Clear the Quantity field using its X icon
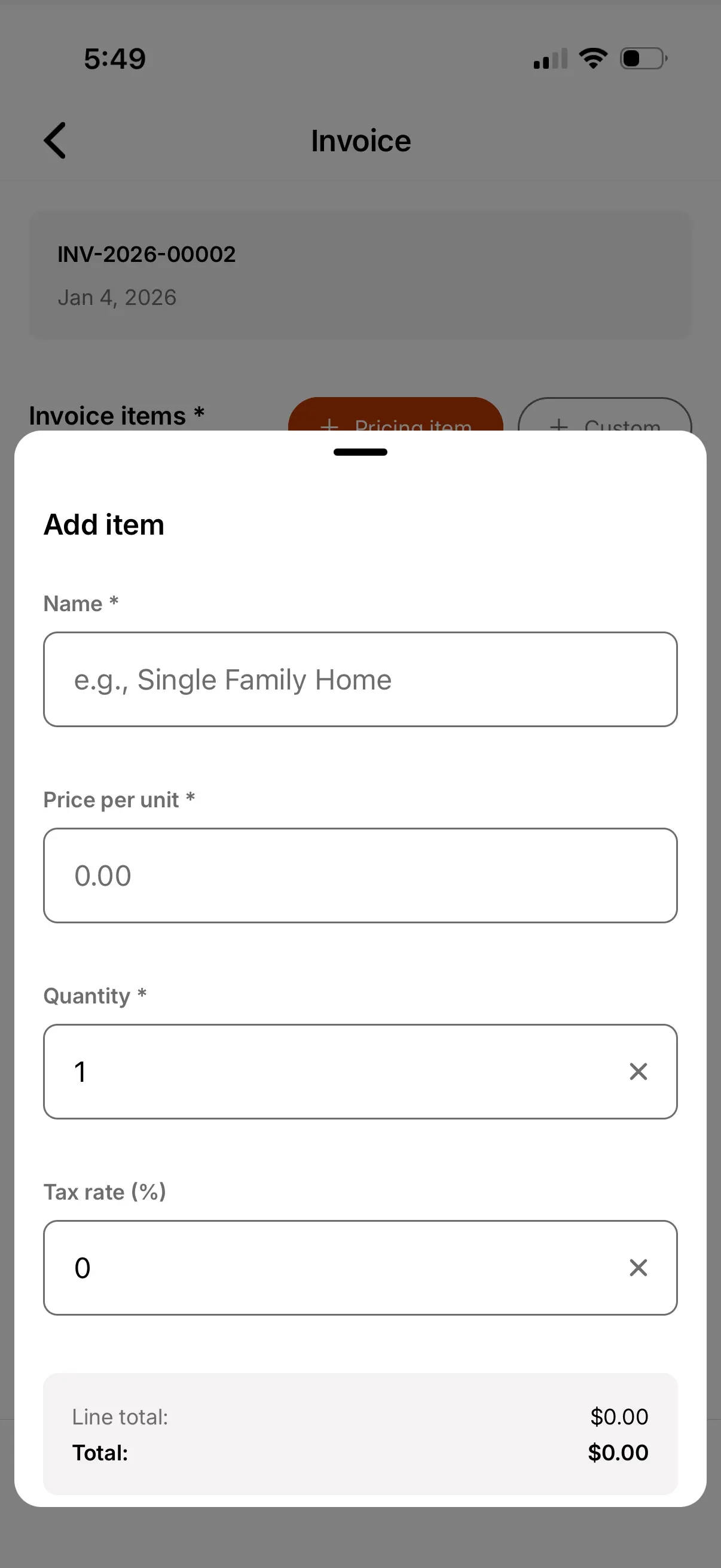Image resolution: width=721 pixels, height=1568 pixels. pyautogui.click(x=638, y=1072)
